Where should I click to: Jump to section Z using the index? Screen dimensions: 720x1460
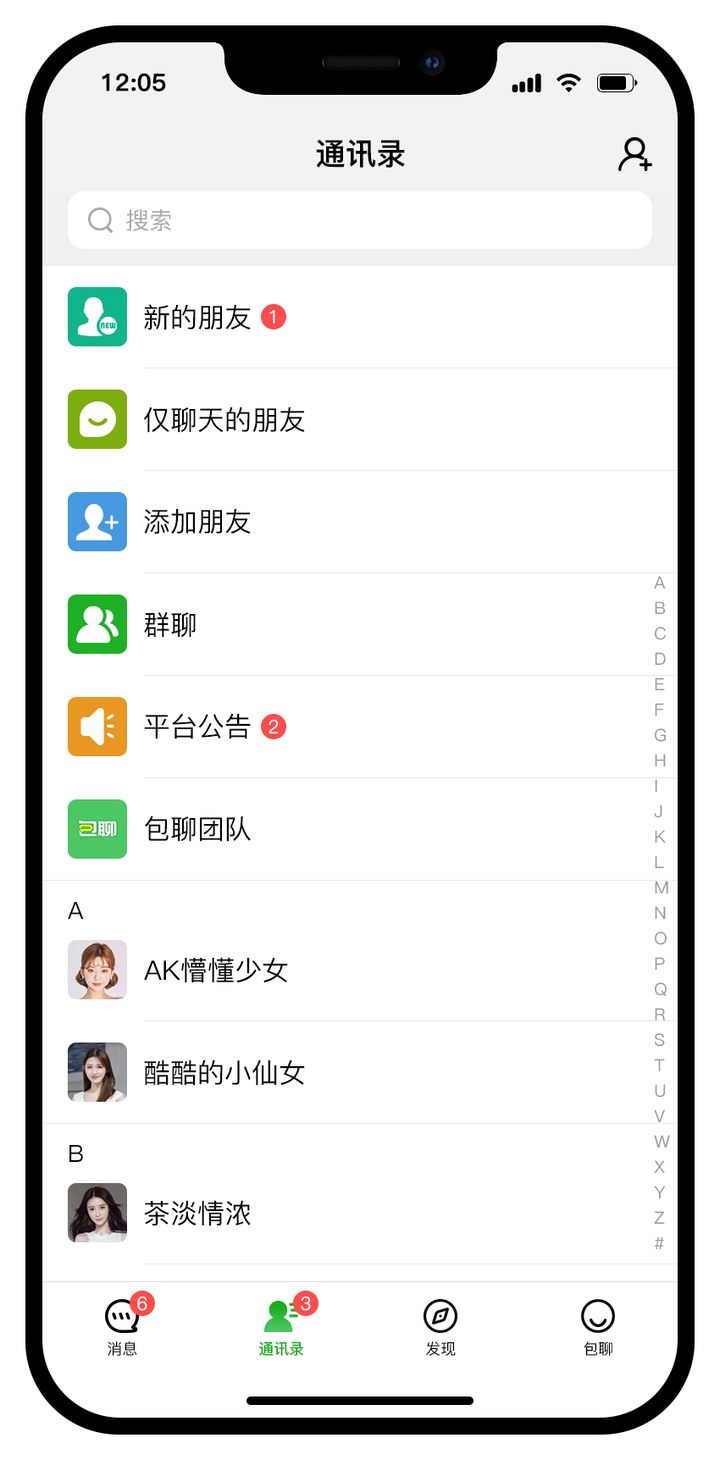coord(659,1218)
